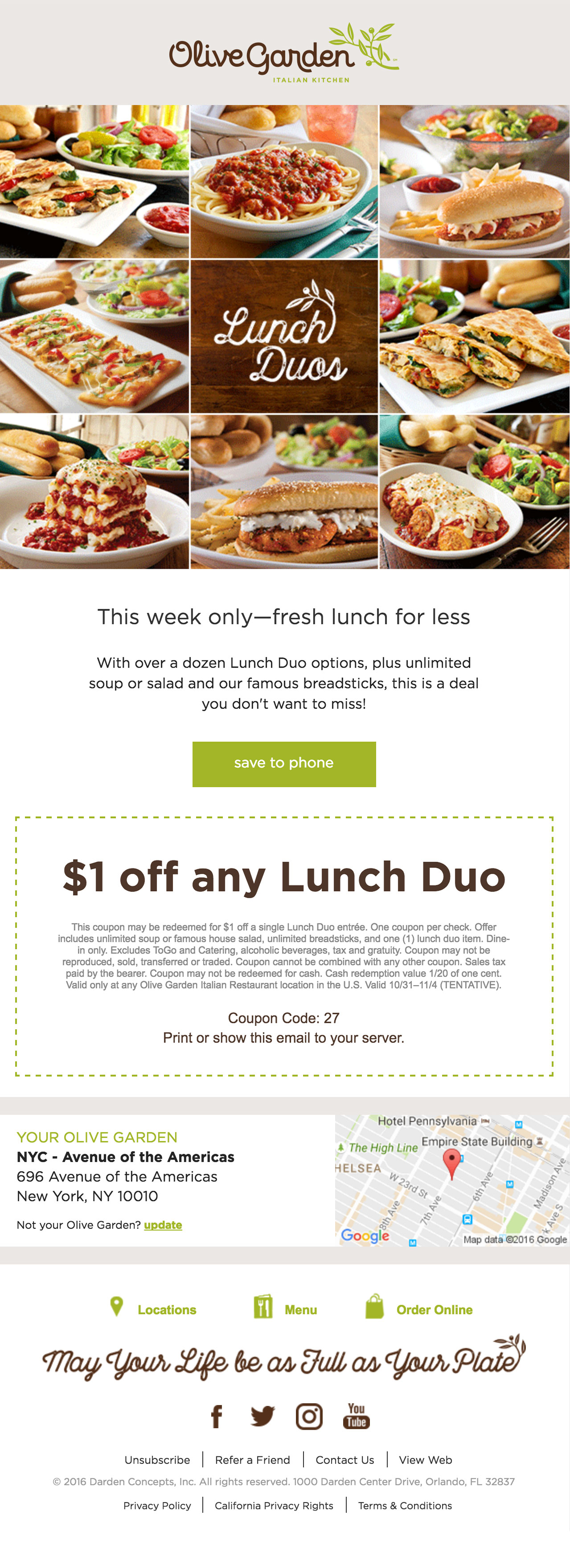Image resolution: width=570 pixels, height=1568 pixels.
Task: Read the Privacy Policy
Action: [x=157, y=1505]
